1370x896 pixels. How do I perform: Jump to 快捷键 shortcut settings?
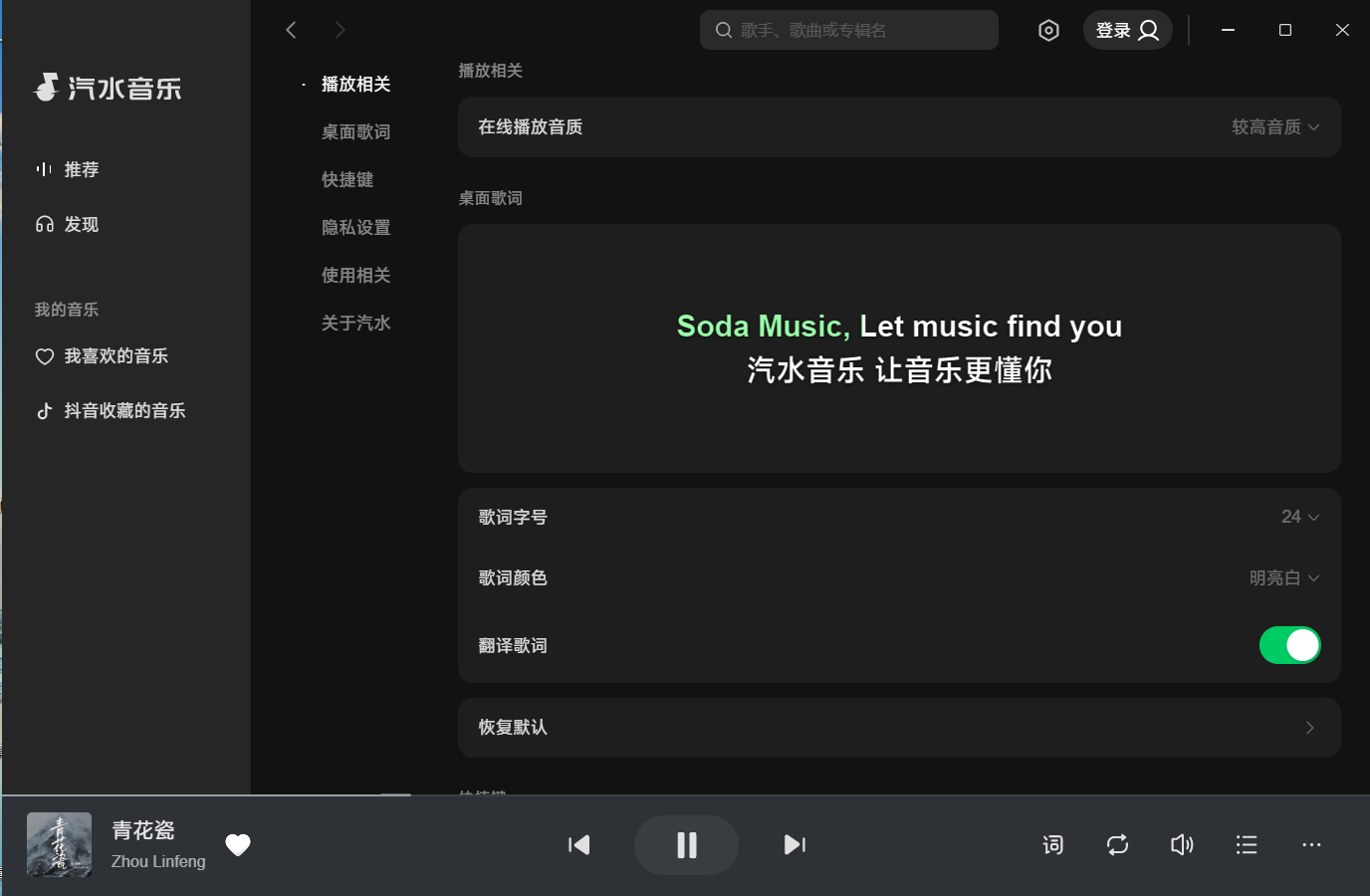[x=347, y=179]
